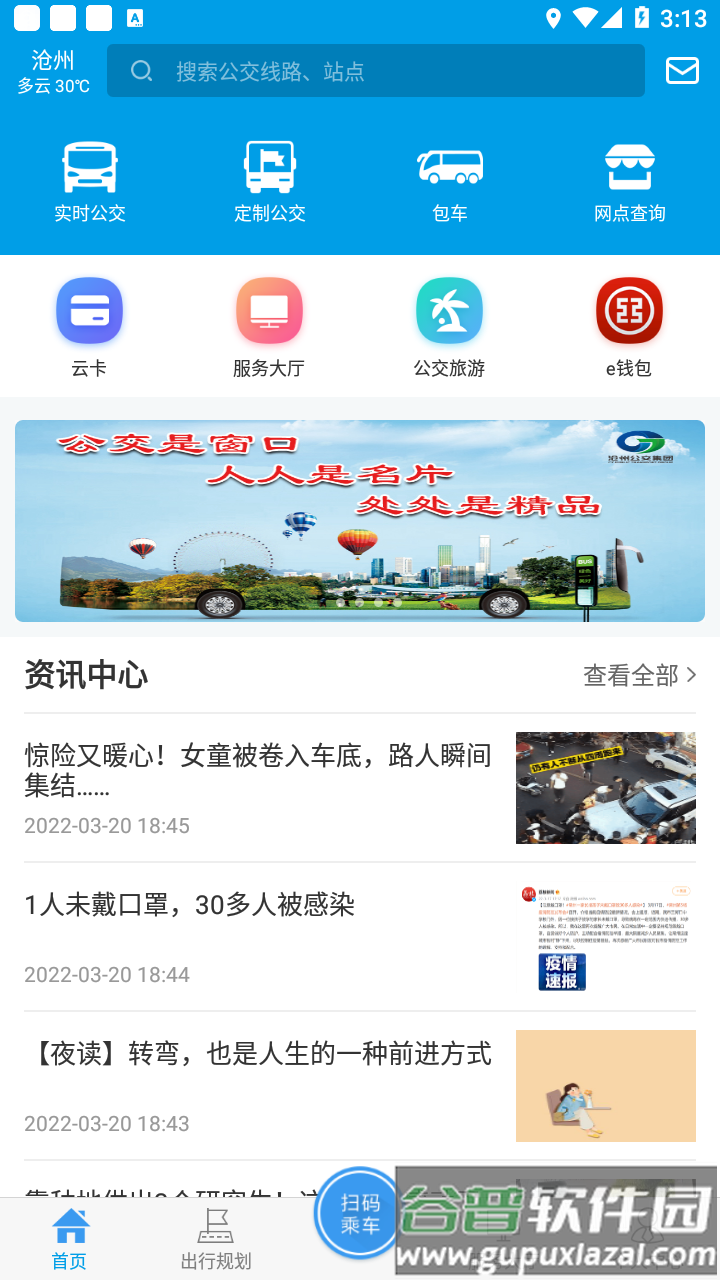Tap the 网点查询 outlet search icon
Viewport: 720px width, 1280px height.
(x=629, y=180)
